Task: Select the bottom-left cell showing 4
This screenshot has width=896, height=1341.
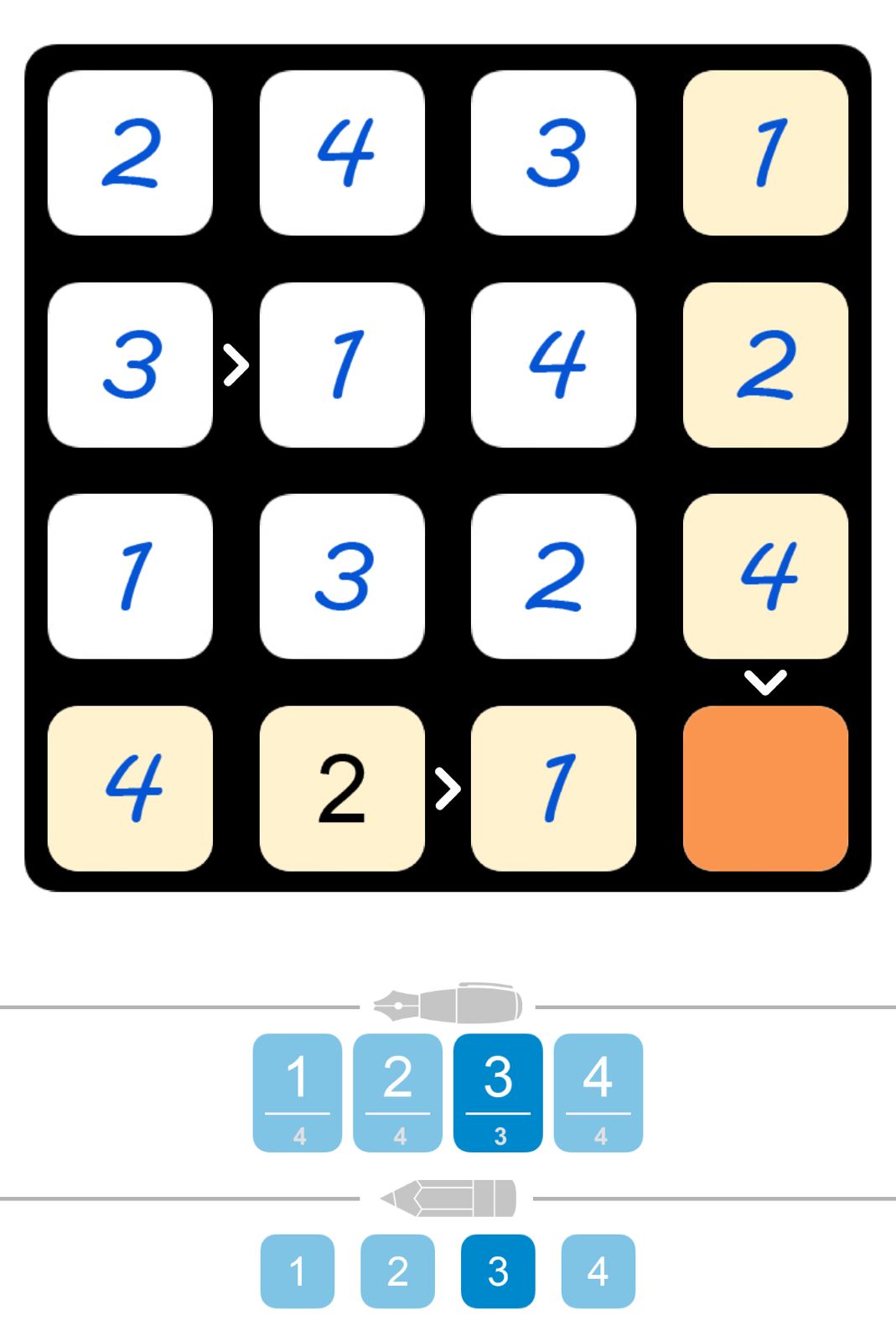Action: pos(130,788)
